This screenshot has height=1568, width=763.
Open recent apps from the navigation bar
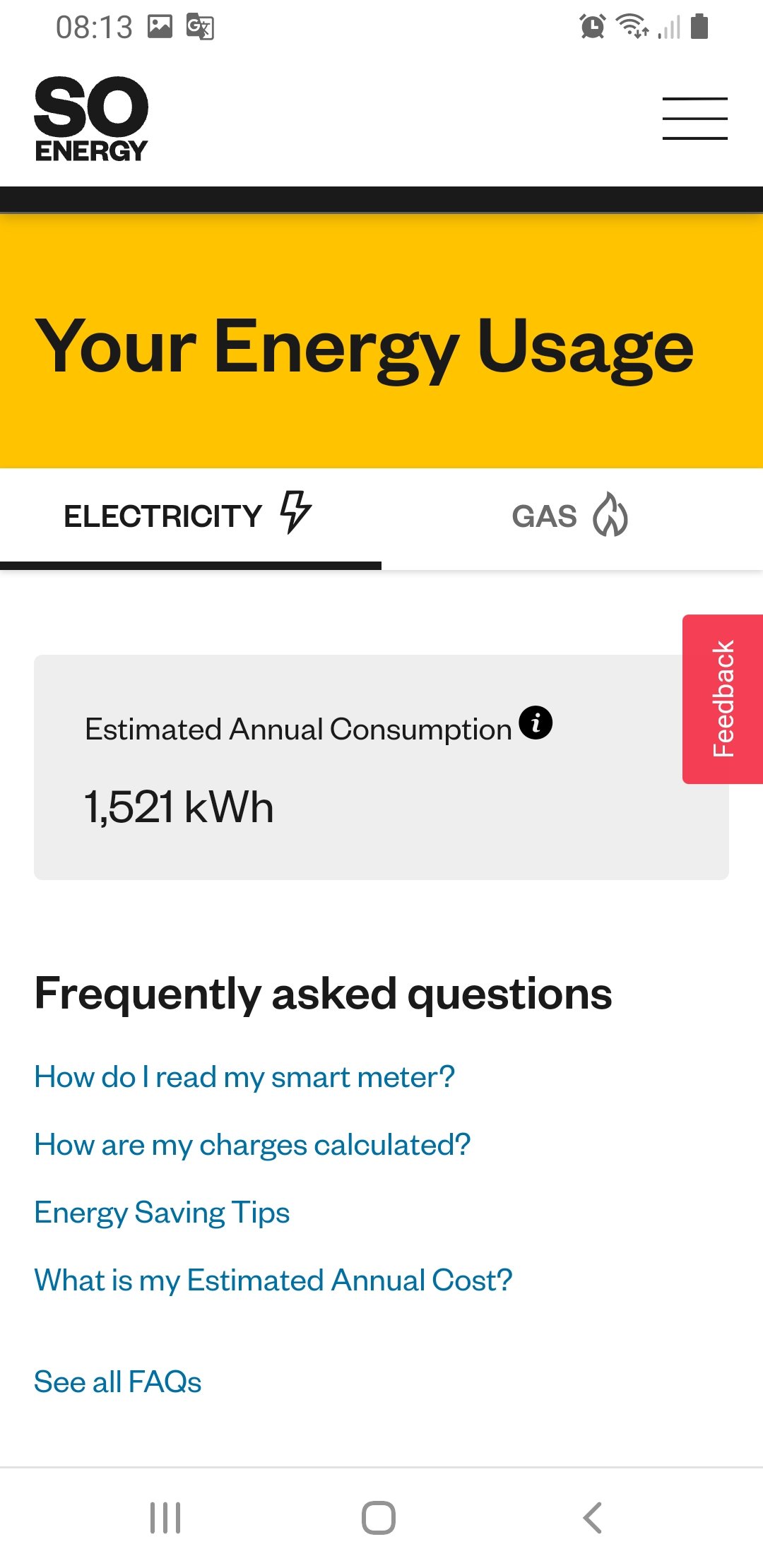coord(165,1517)
